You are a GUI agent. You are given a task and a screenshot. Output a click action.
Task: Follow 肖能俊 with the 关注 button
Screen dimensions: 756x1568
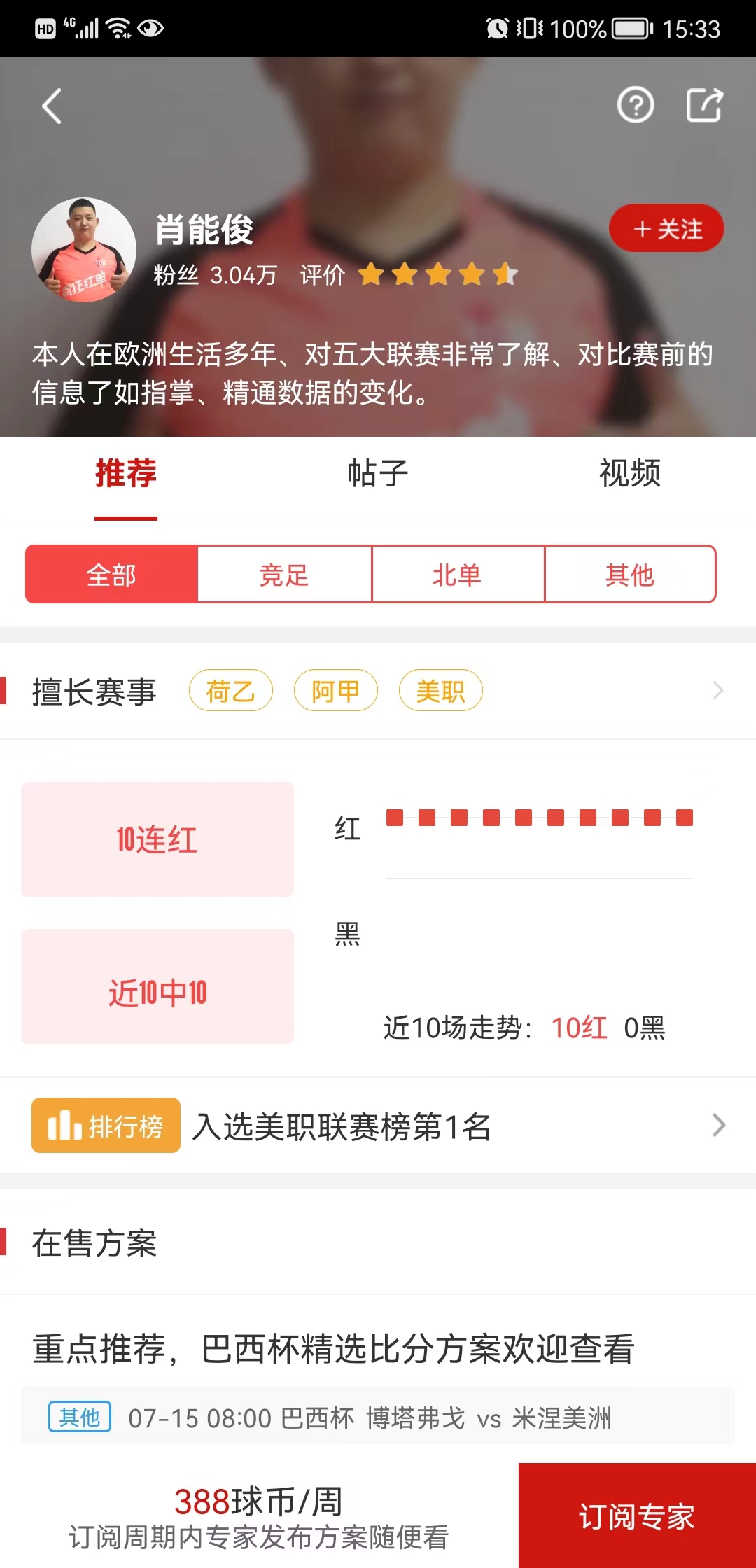(666, 228)
